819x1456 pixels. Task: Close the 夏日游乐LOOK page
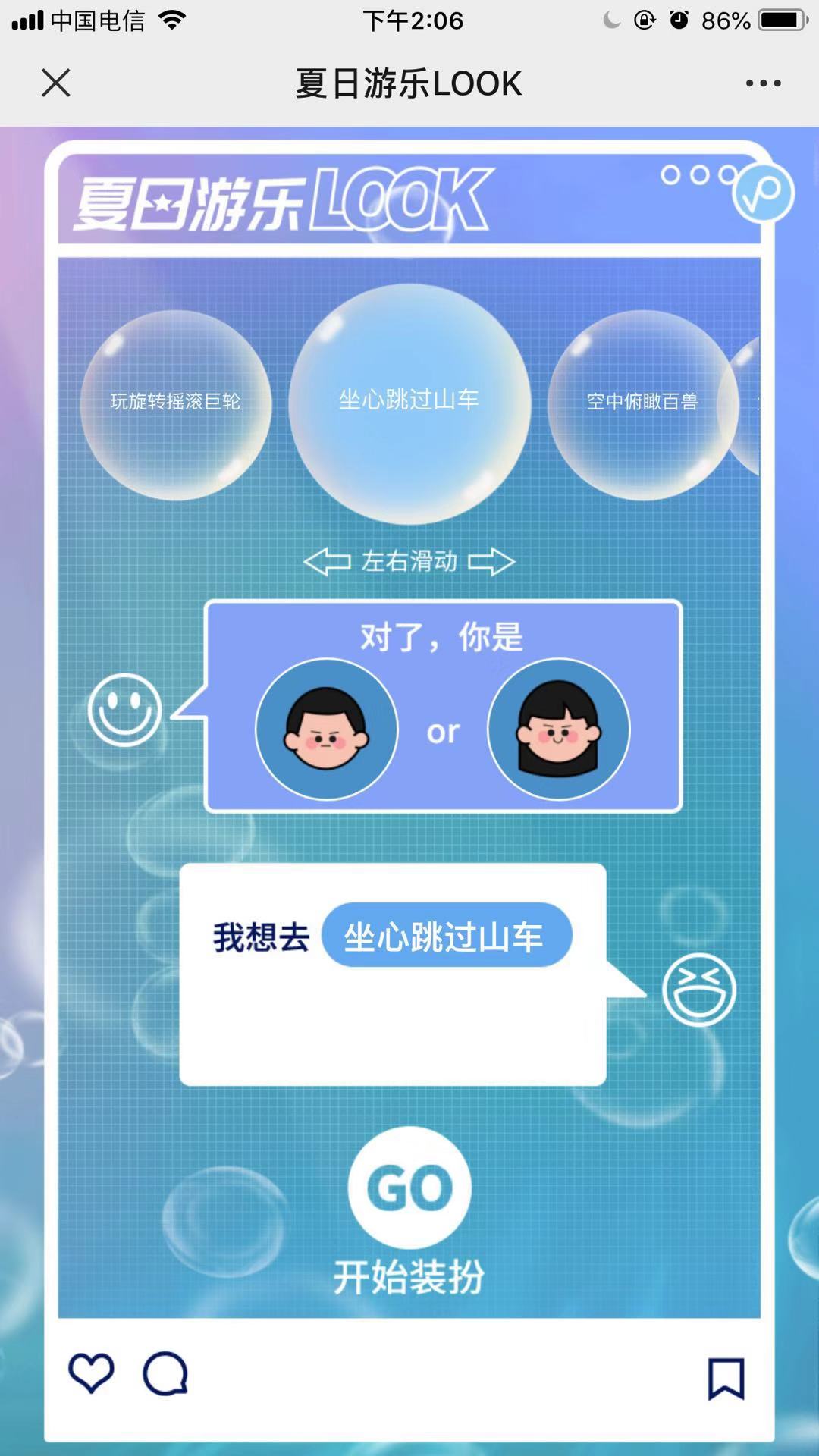click(56, 83)
